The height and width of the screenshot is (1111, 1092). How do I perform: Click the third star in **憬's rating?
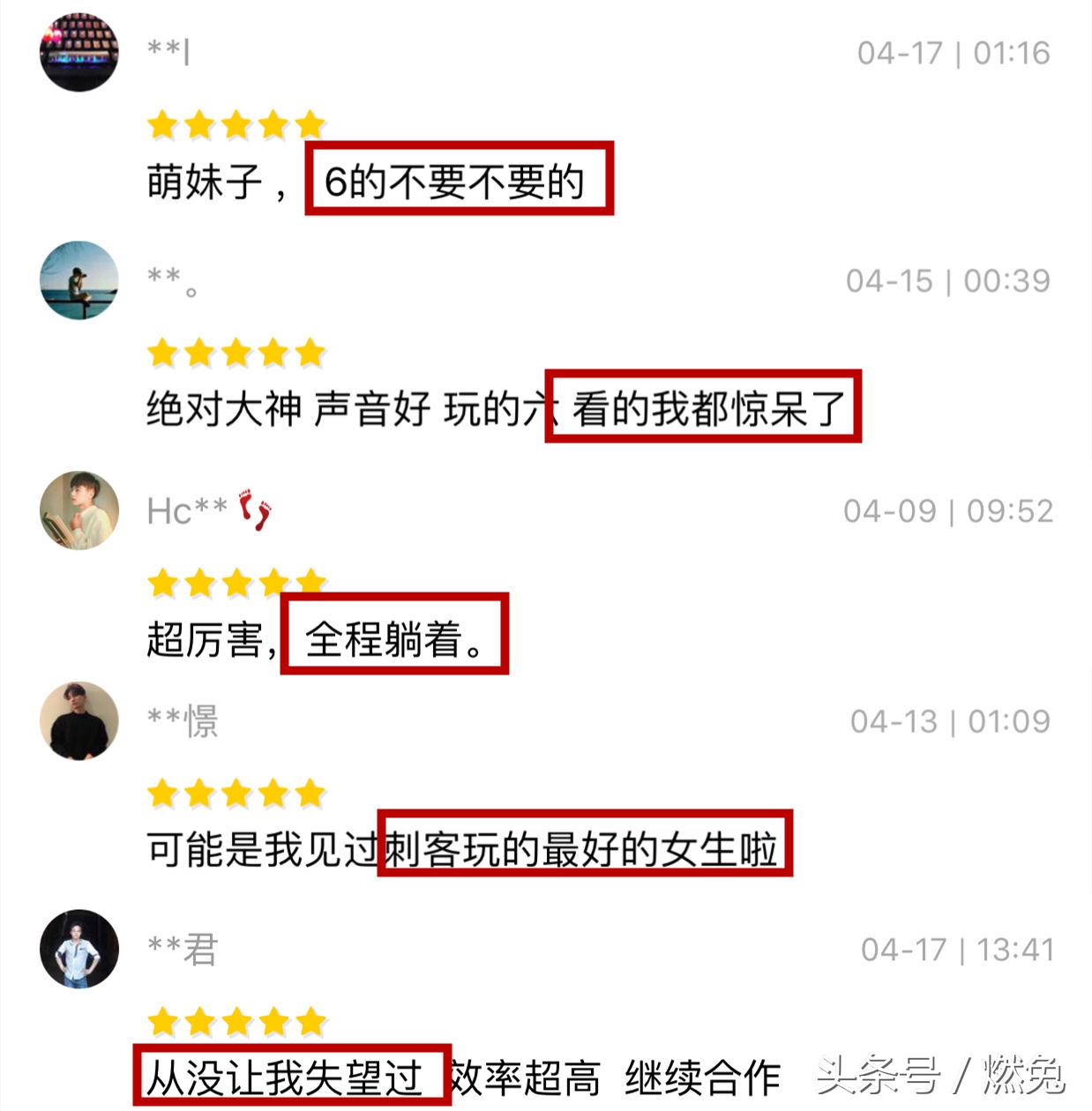pos(235,793)
